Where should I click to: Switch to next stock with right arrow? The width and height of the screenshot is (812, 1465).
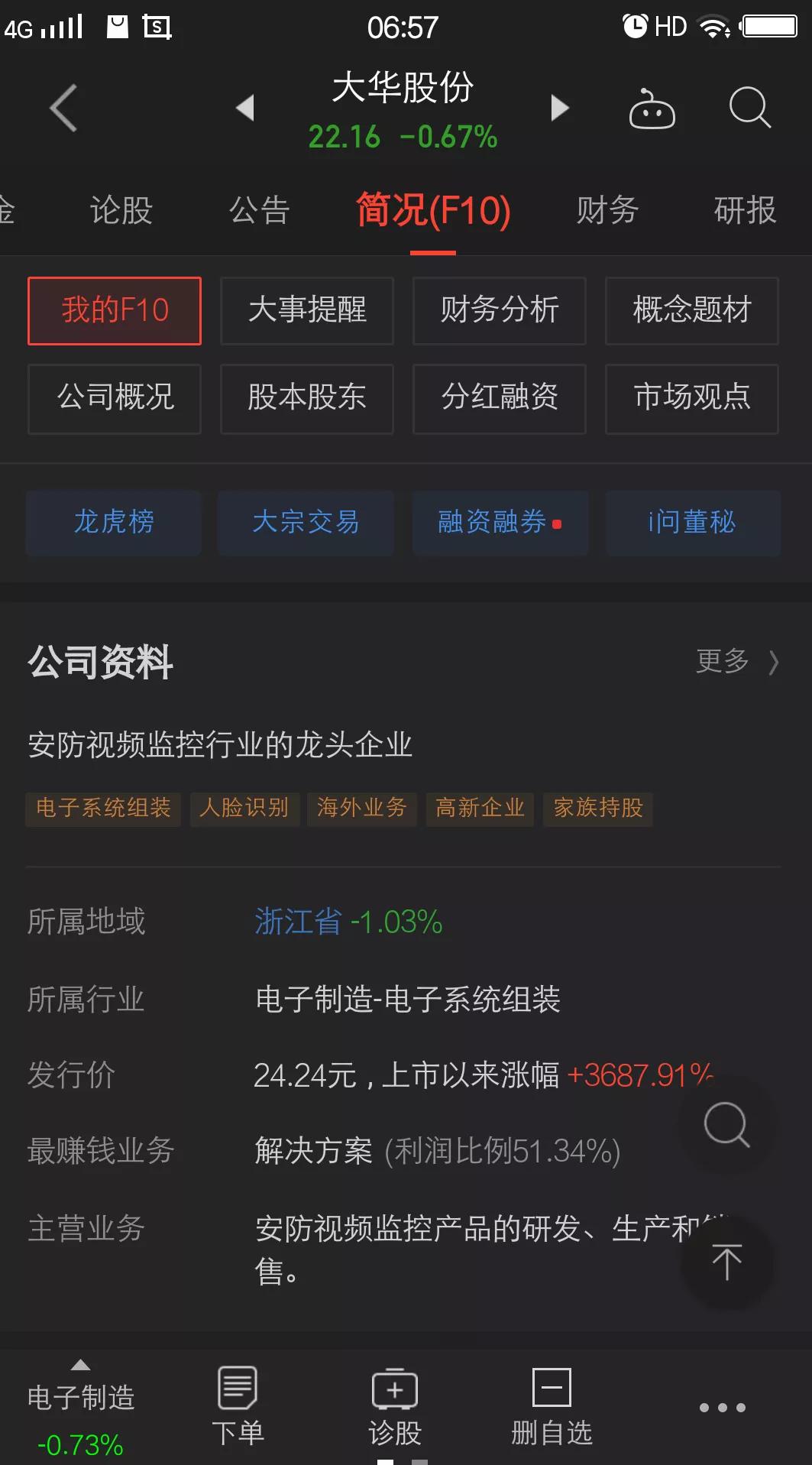pyautogui.click(x=560, y=108)
